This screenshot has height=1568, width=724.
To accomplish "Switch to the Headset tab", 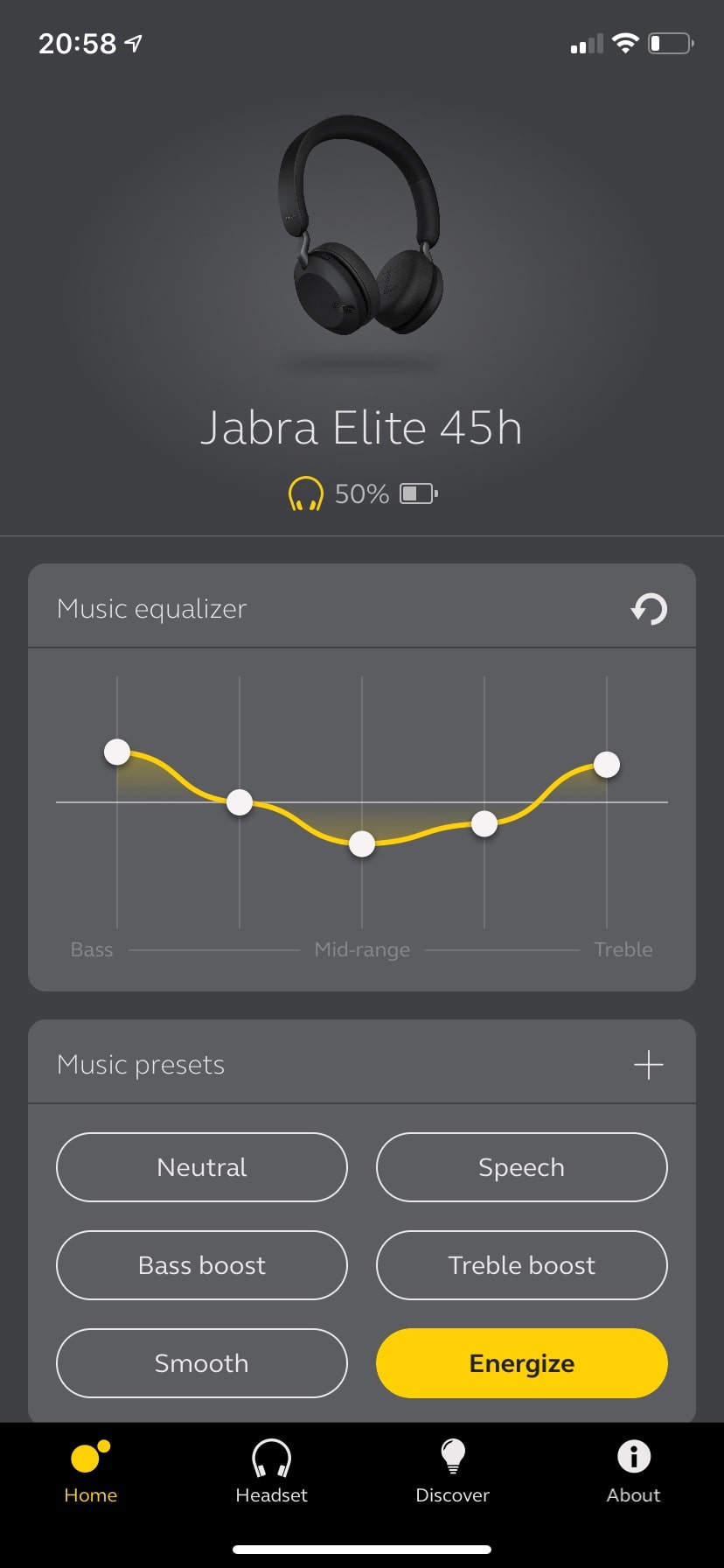I will [x=271, y=1472].
